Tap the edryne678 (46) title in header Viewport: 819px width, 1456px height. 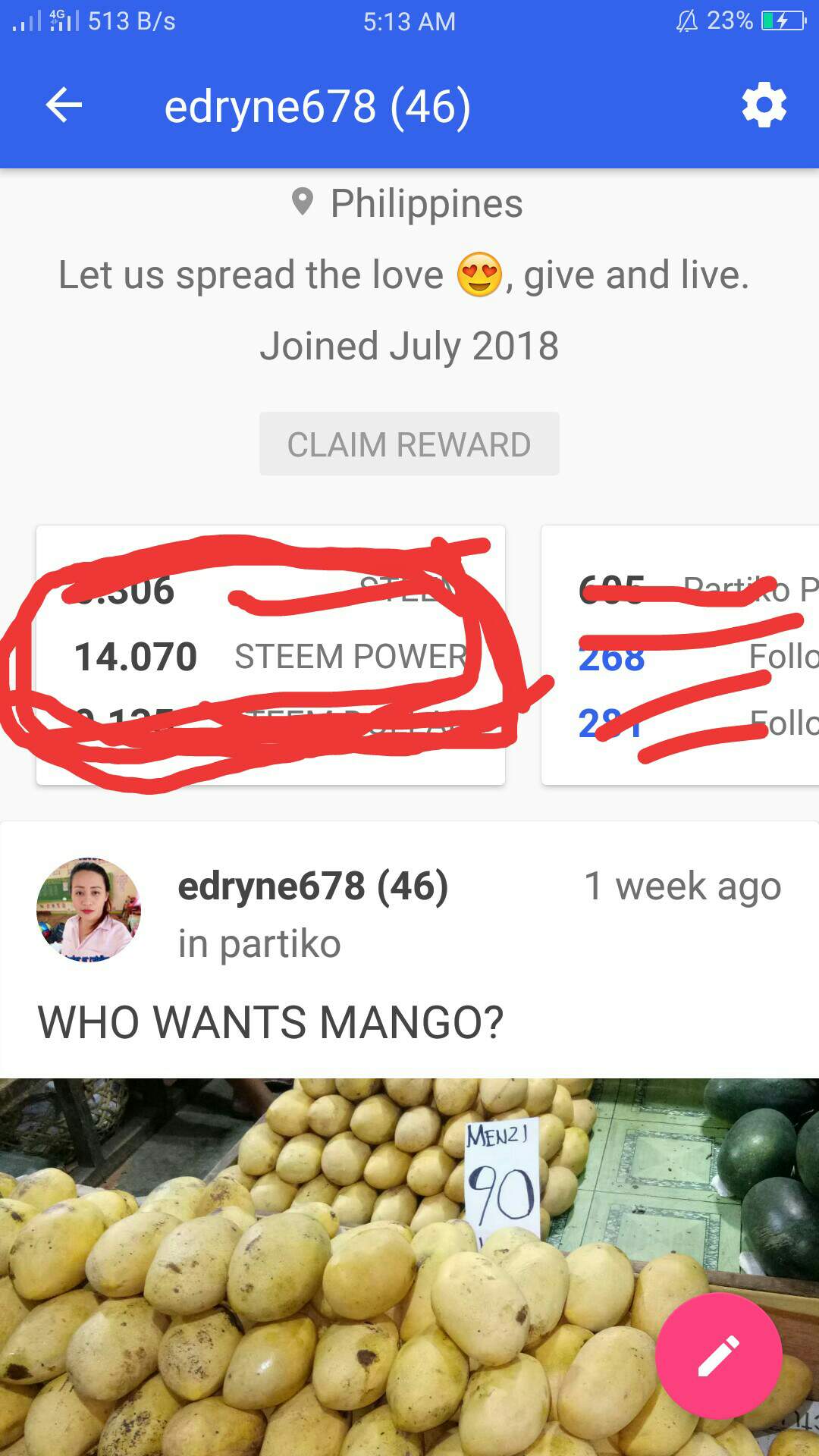(x=317, y=106)
